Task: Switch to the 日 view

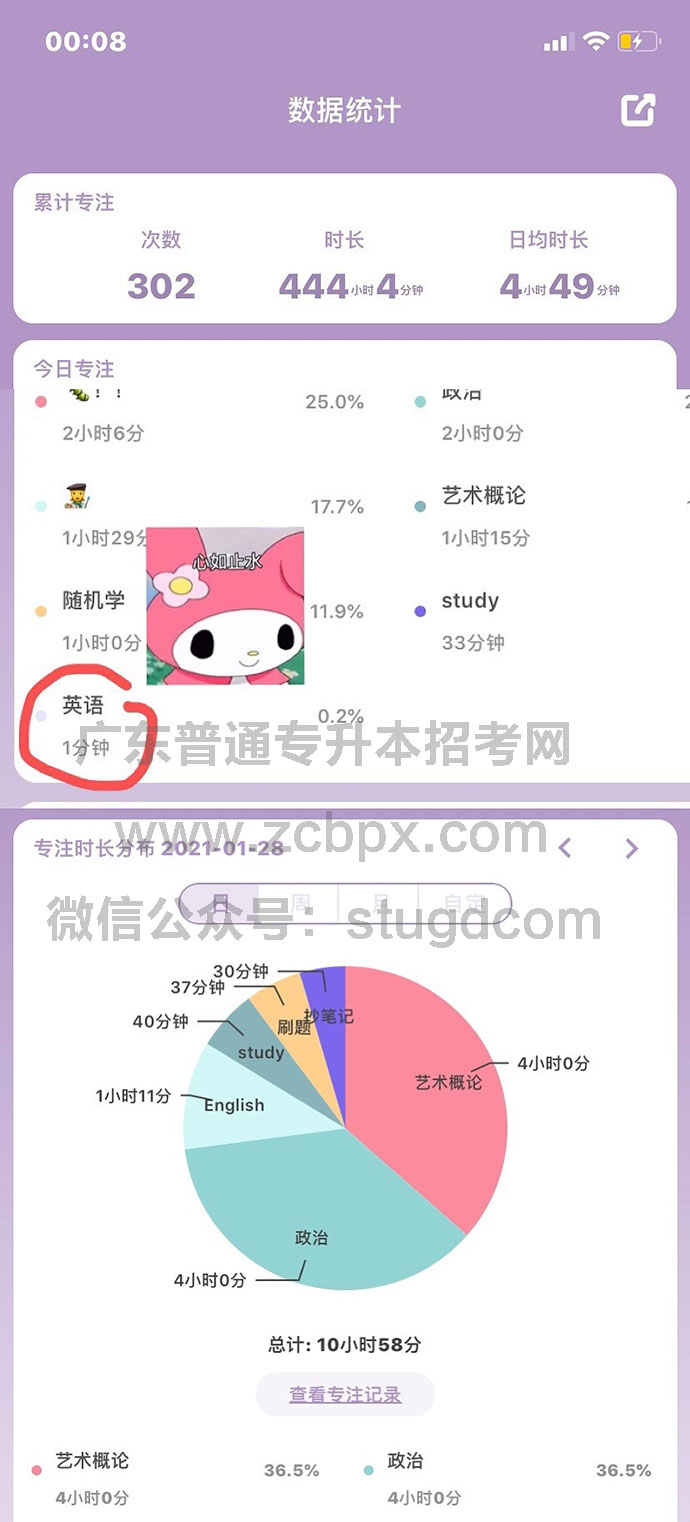Action: (220, 903)
